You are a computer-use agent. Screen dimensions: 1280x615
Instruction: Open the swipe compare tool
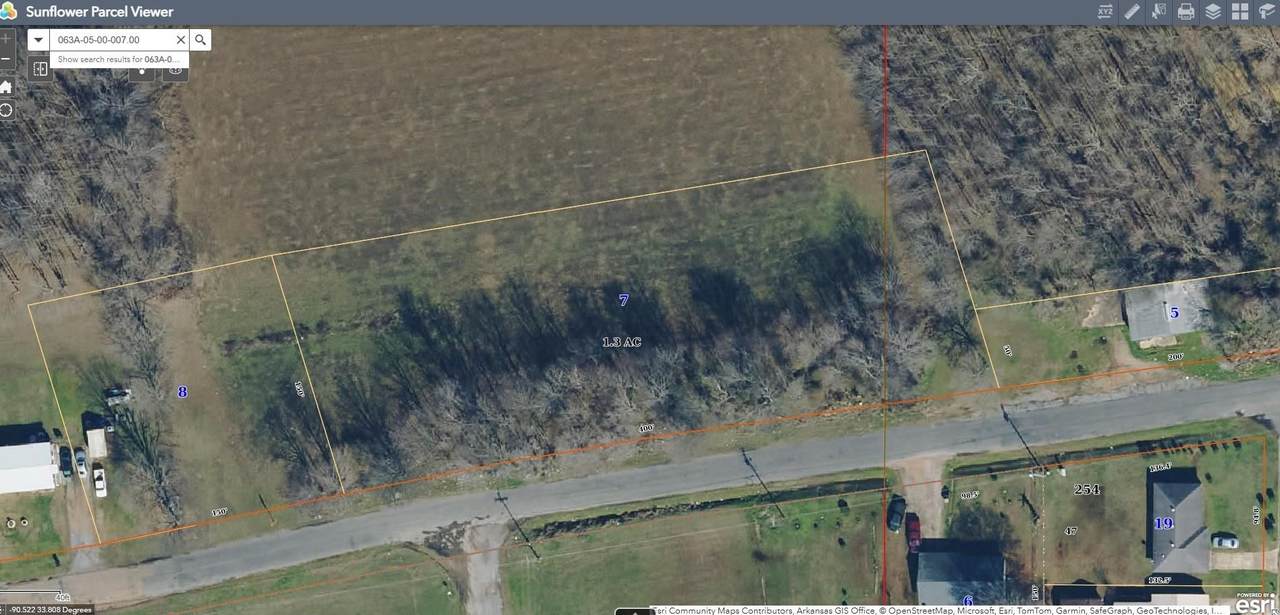[40, 69]
